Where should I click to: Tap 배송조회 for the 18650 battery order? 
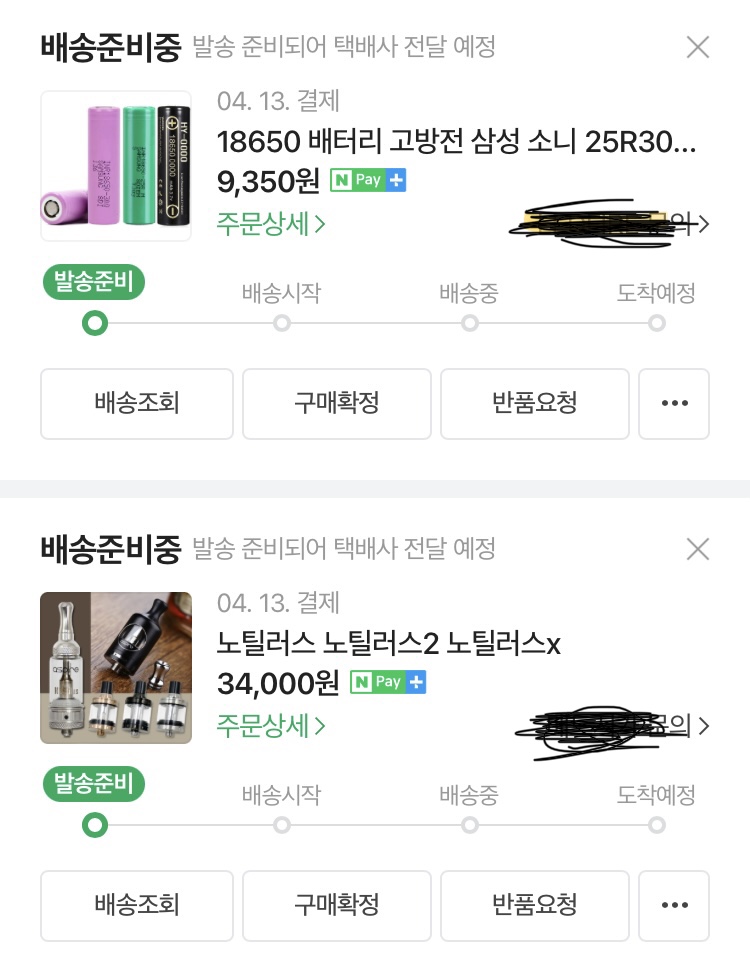tap(137, 404)
